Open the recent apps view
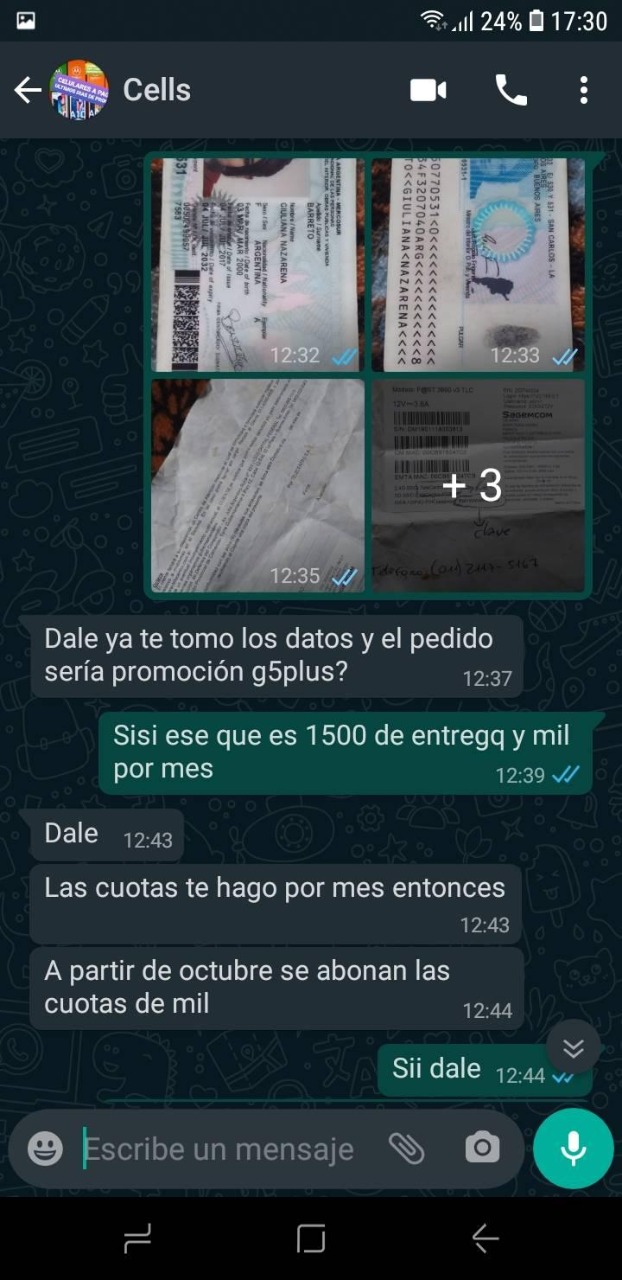Screen dimensions: 622x1280 click(137, 1239)
